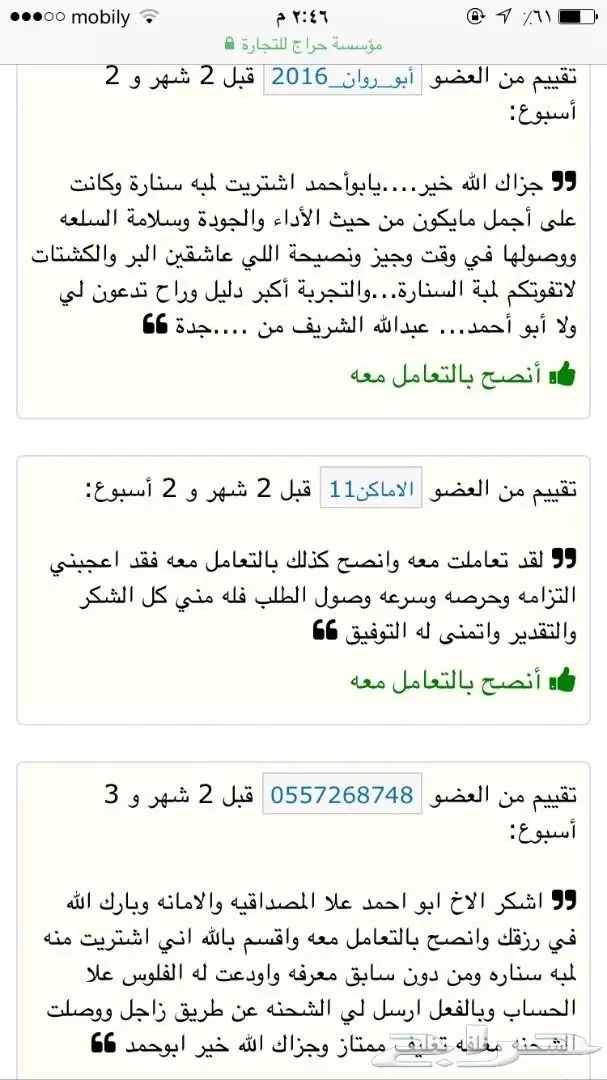Tap the مؤسسة حراج للتجارة address bar

pyautogui.click(x=304, y=45)
